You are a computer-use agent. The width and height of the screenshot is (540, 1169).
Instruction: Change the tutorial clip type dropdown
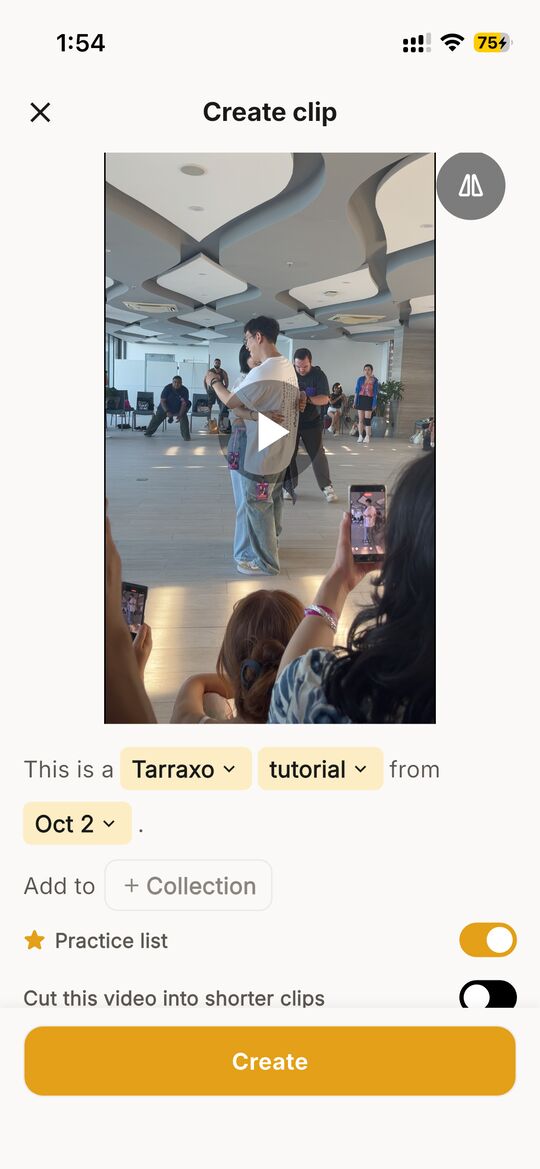320,769
